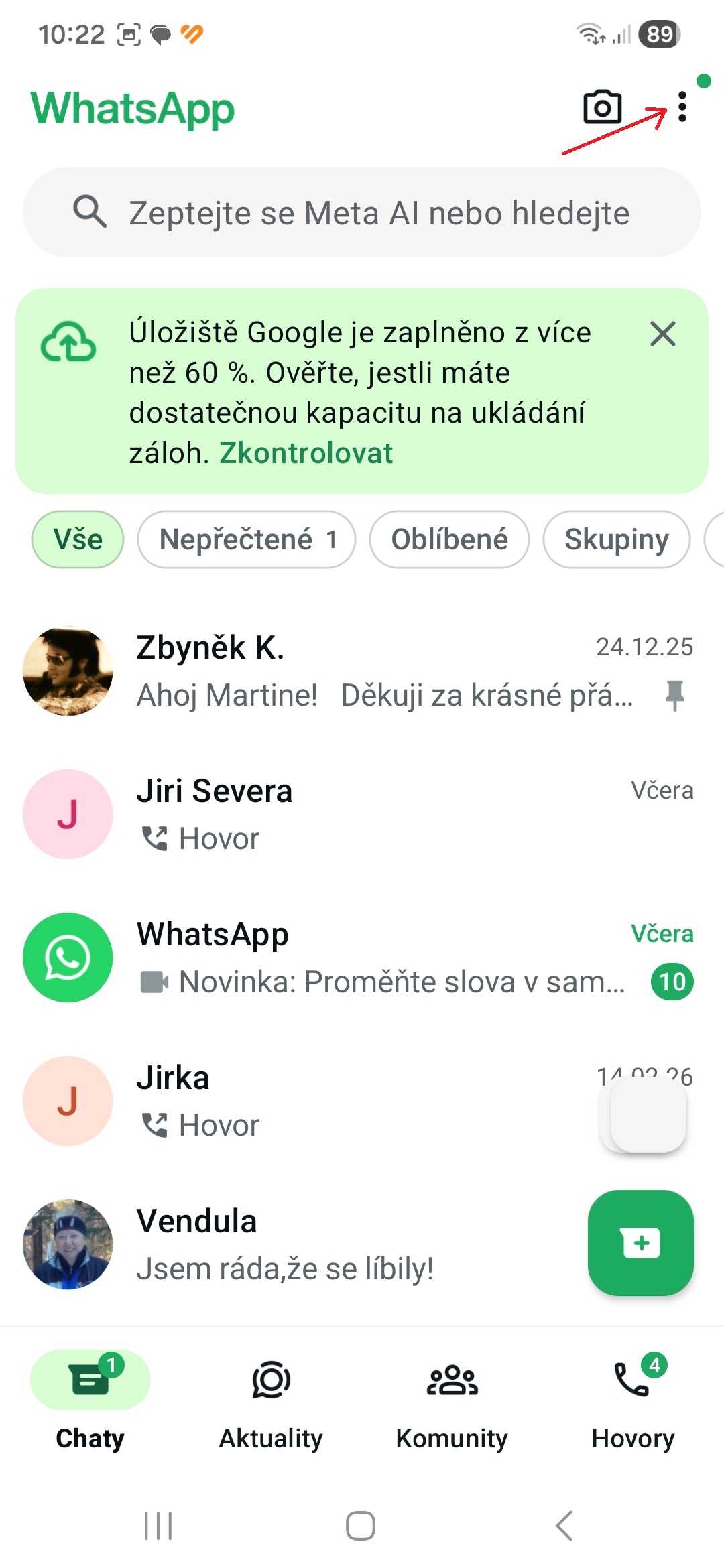This screenshot has width=724, height=1568.
Task: Open the WhatsApp official chat
Action: pyautogui.click(x=362, y=958)
